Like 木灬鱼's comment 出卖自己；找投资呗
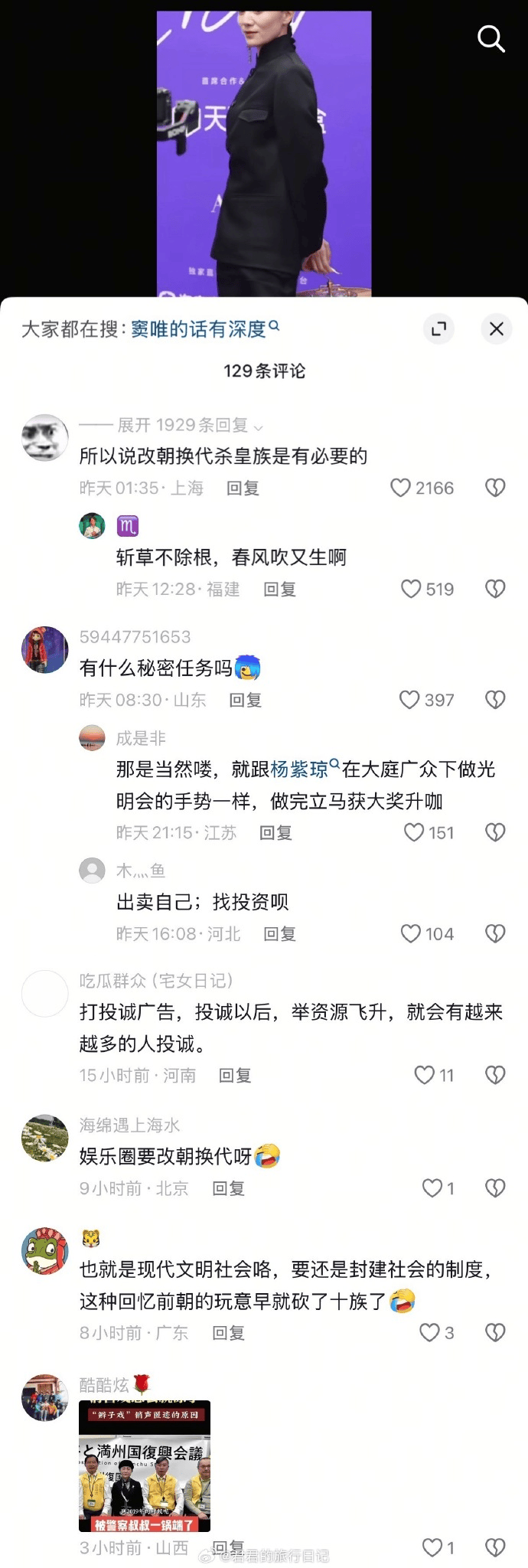The image size is (528, 1568). 412,933
